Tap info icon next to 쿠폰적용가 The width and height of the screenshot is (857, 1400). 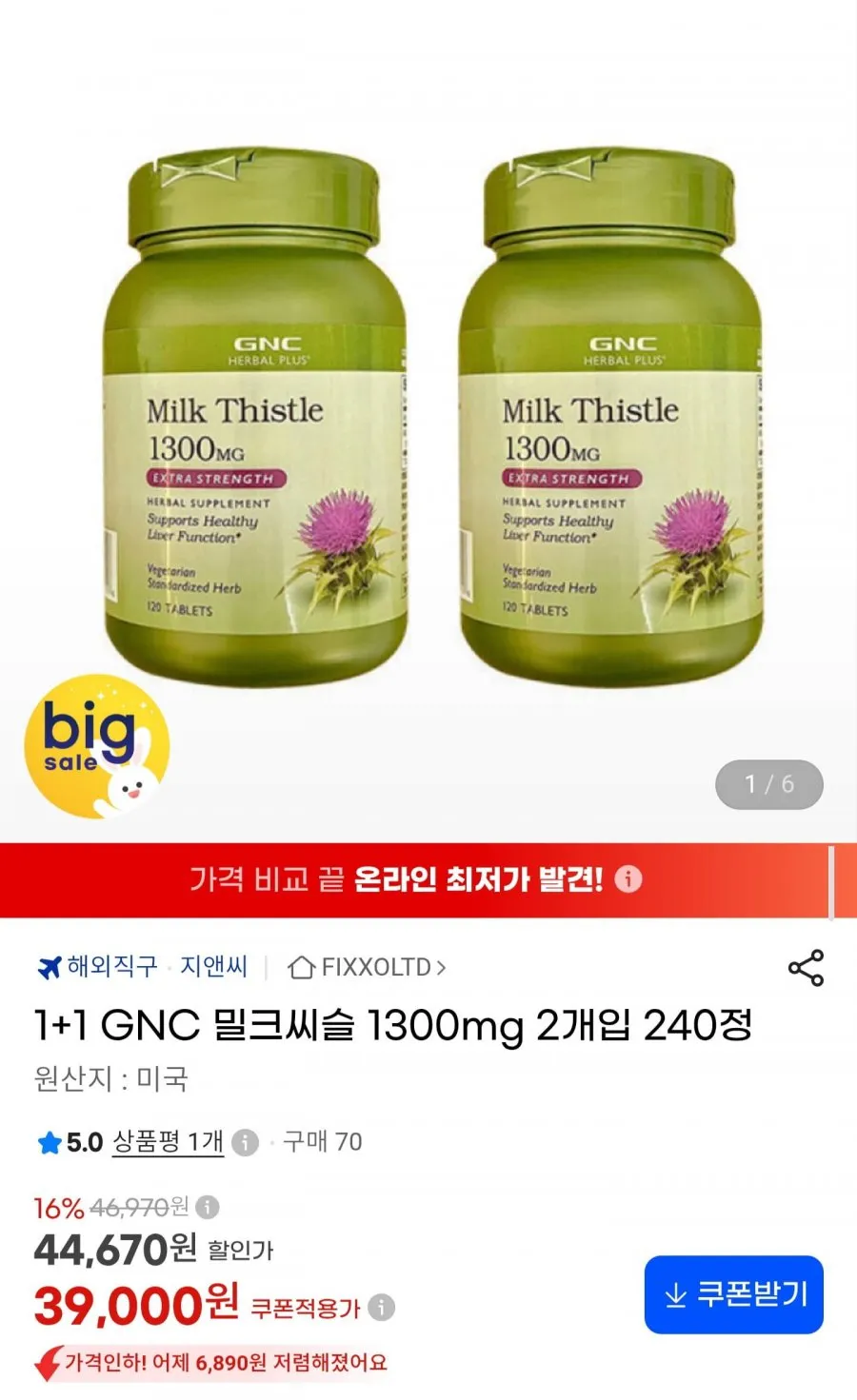coord(381,1308)
